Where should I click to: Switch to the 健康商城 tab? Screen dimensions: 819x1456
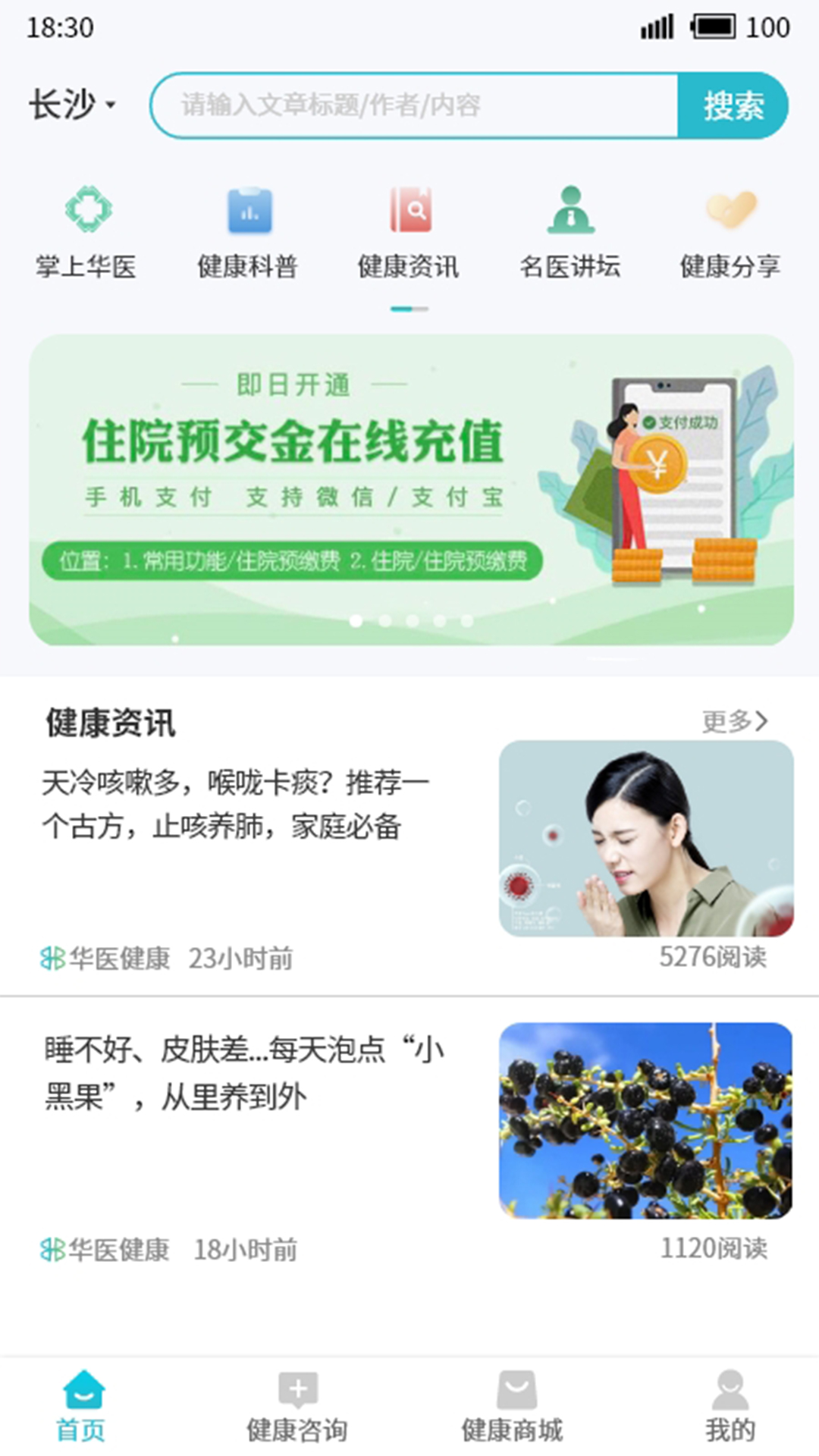[513, 1407]
